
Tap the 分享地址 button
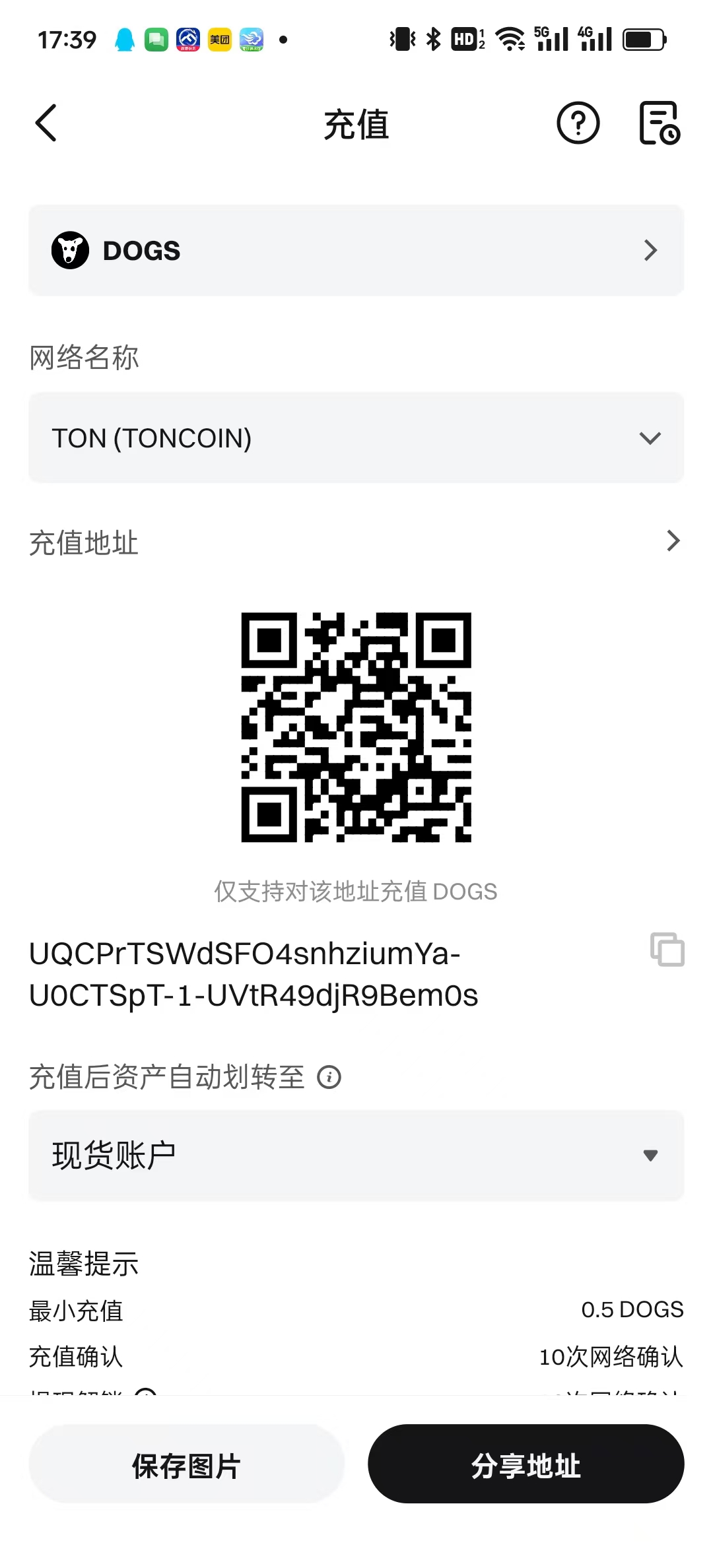click(526, 1464)
